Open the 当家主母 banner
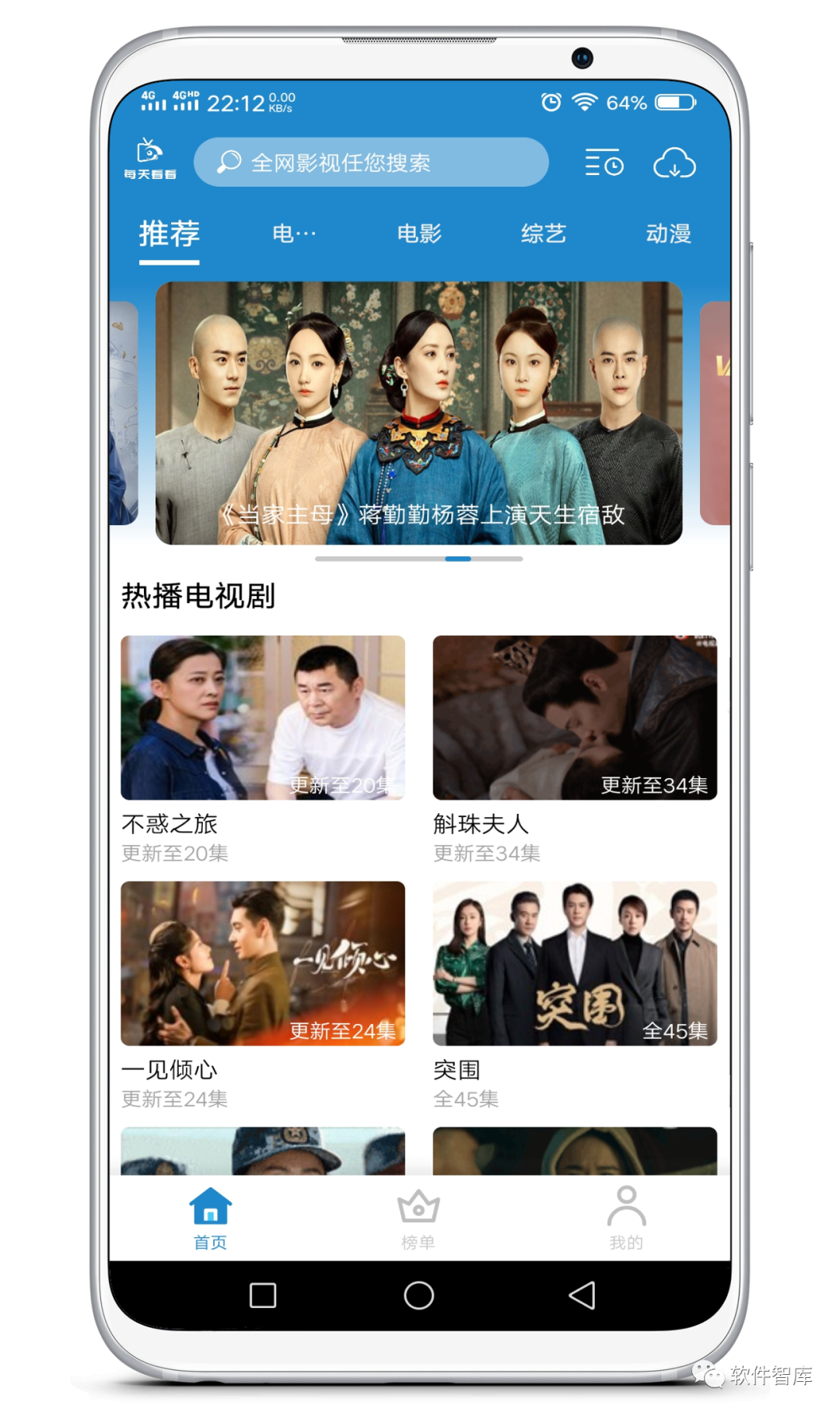Screen dimensions: 840x1413 pyautogui.click(x=418, y=412)
